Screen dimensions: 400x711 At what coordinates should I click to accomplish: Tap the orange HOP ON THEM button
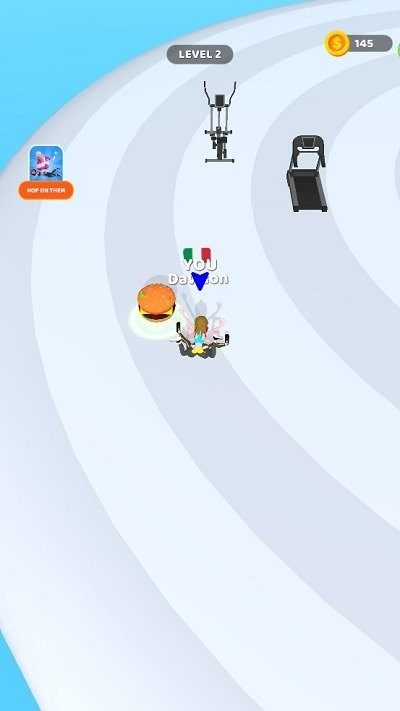46,190
